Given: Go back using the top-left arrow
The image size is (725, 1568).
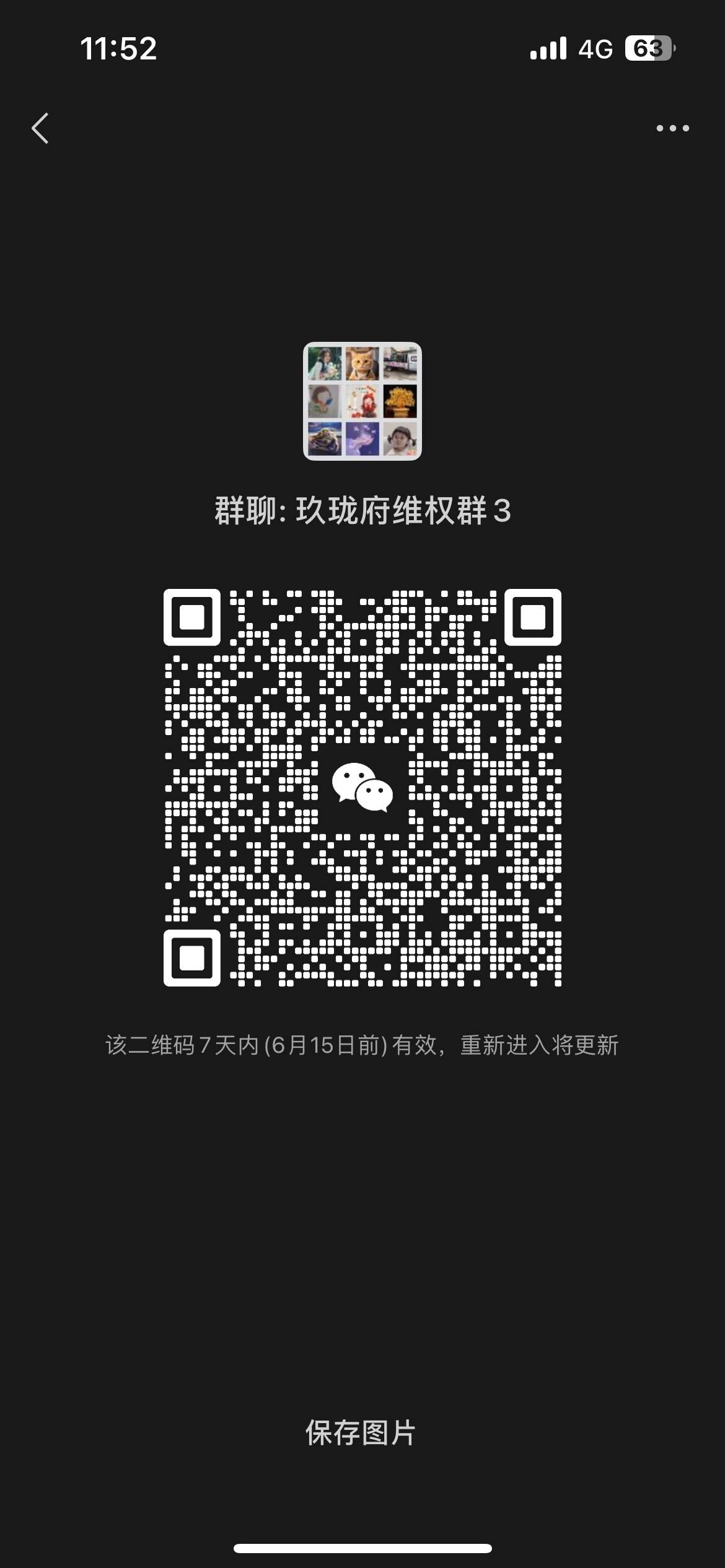Looking at the screenshot, I should (40, 128).
